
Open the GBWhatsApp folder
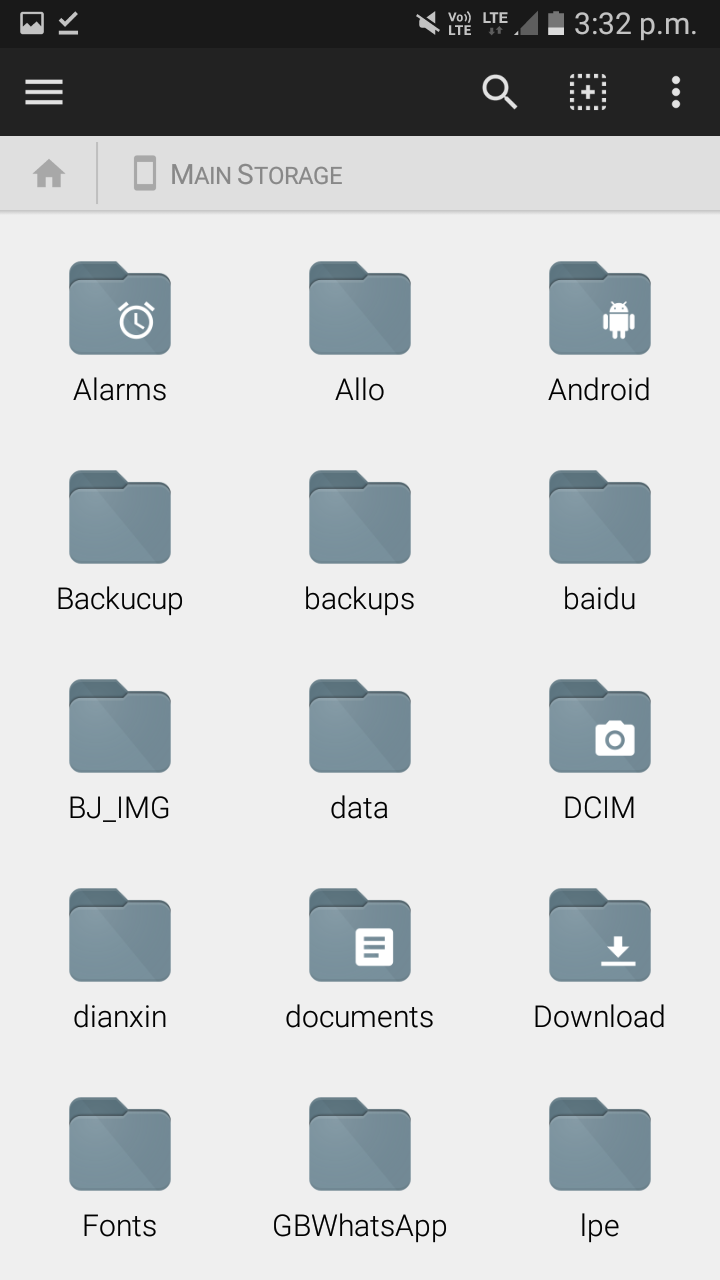tap(360, 1168)
